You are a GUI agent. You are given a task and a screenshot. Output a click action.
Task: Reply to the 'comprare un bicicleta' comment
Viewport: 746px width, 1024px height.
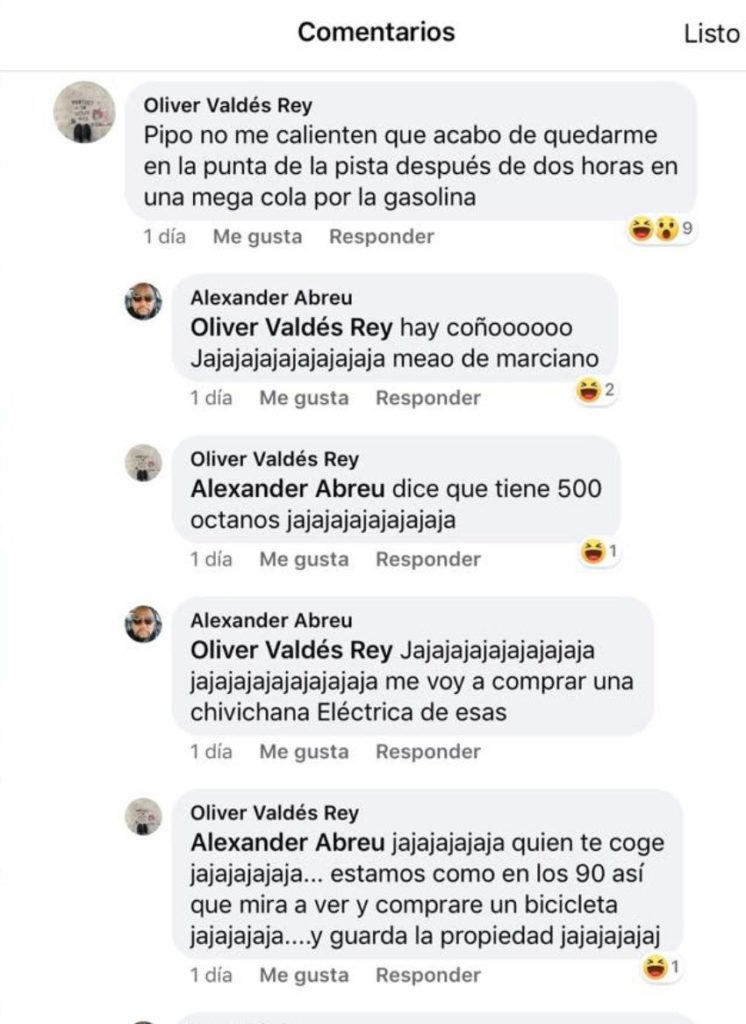tap(428, 975)
